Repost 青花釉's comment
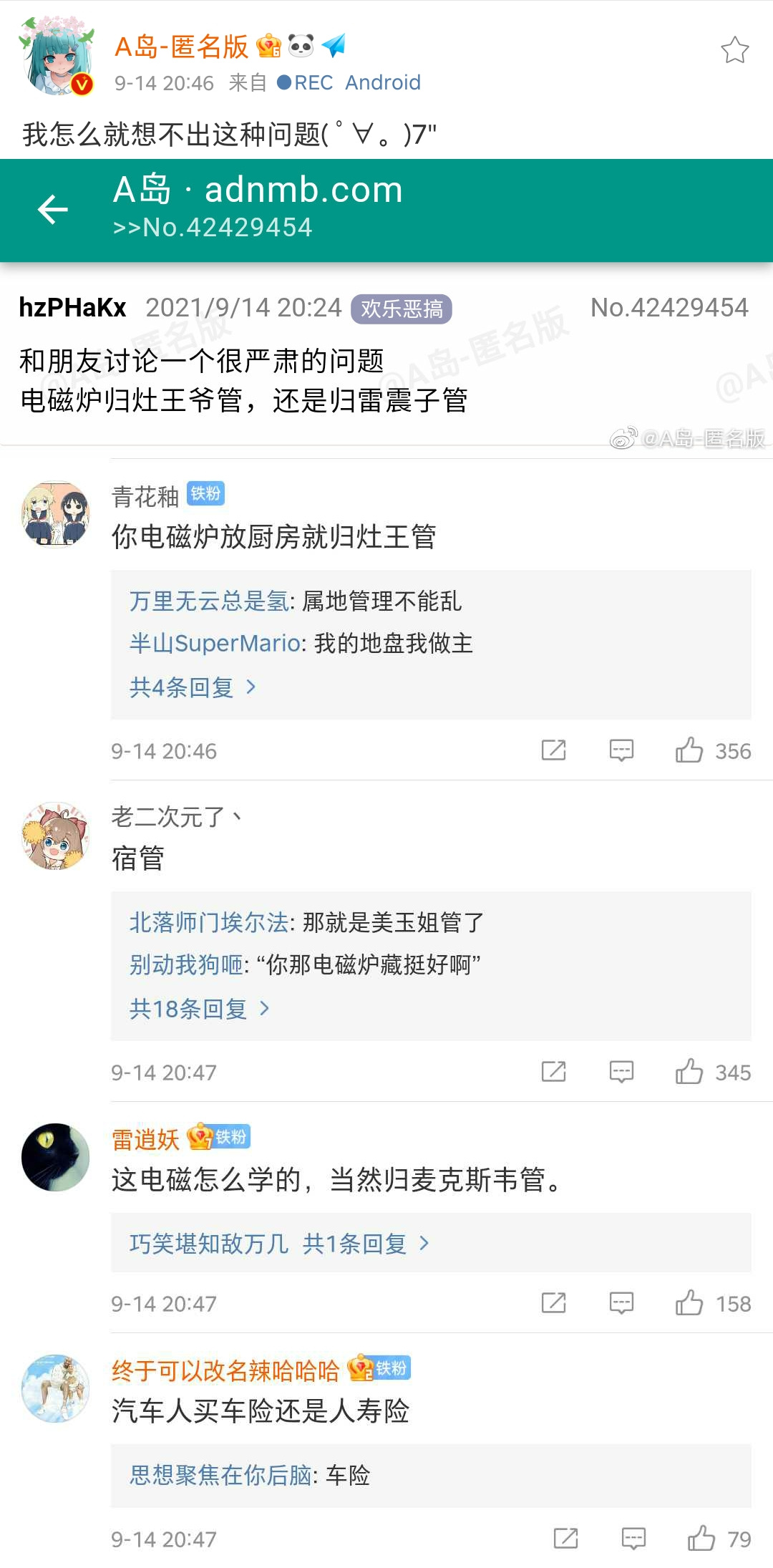This screenshot has height=1568, width=773. [x=553, y=750]
